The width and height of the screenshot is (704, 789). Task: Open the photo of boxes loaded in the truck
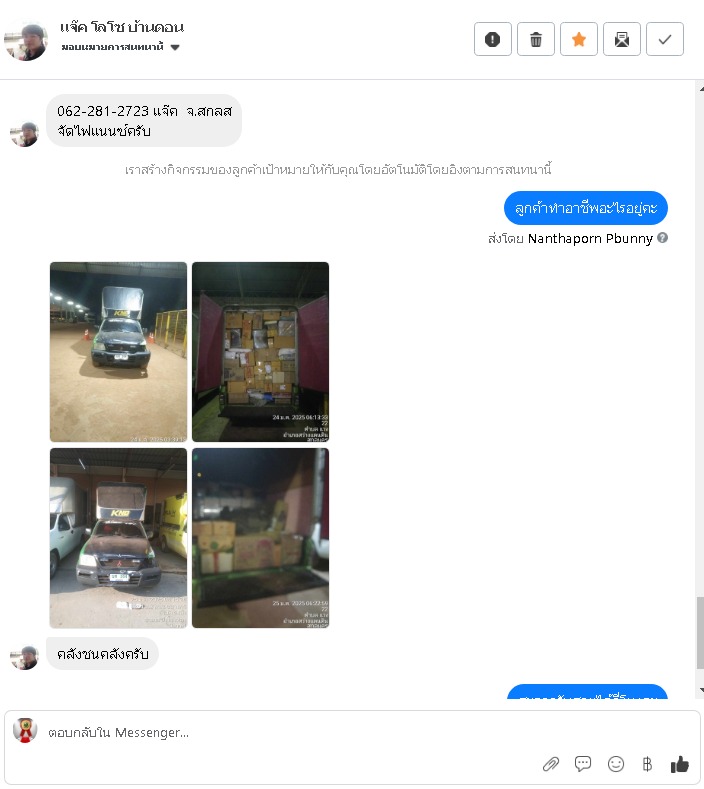click(260, 351)
